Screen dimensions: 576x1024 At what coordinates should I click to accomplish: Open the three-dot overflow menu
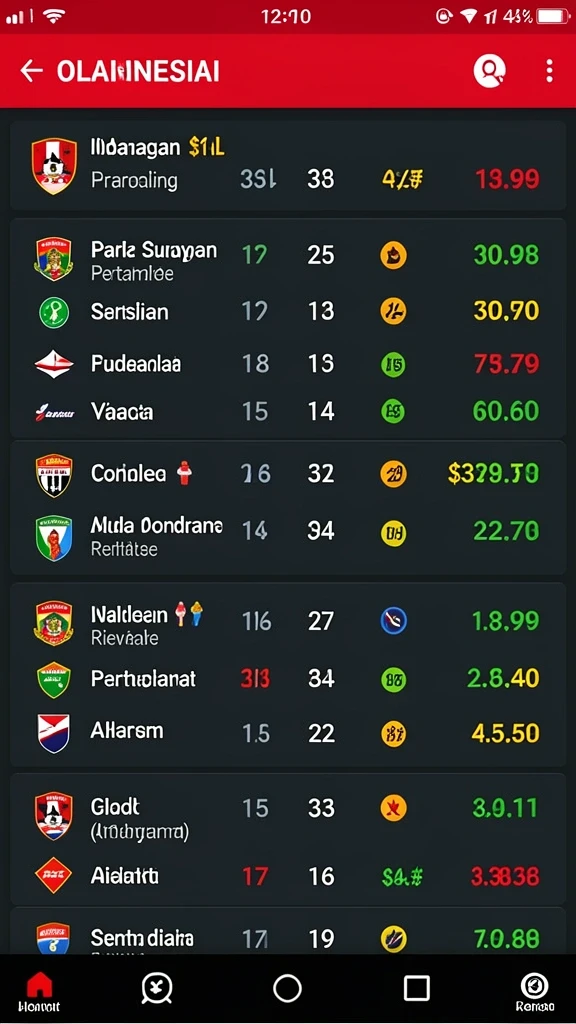click(x=549, y=71)
